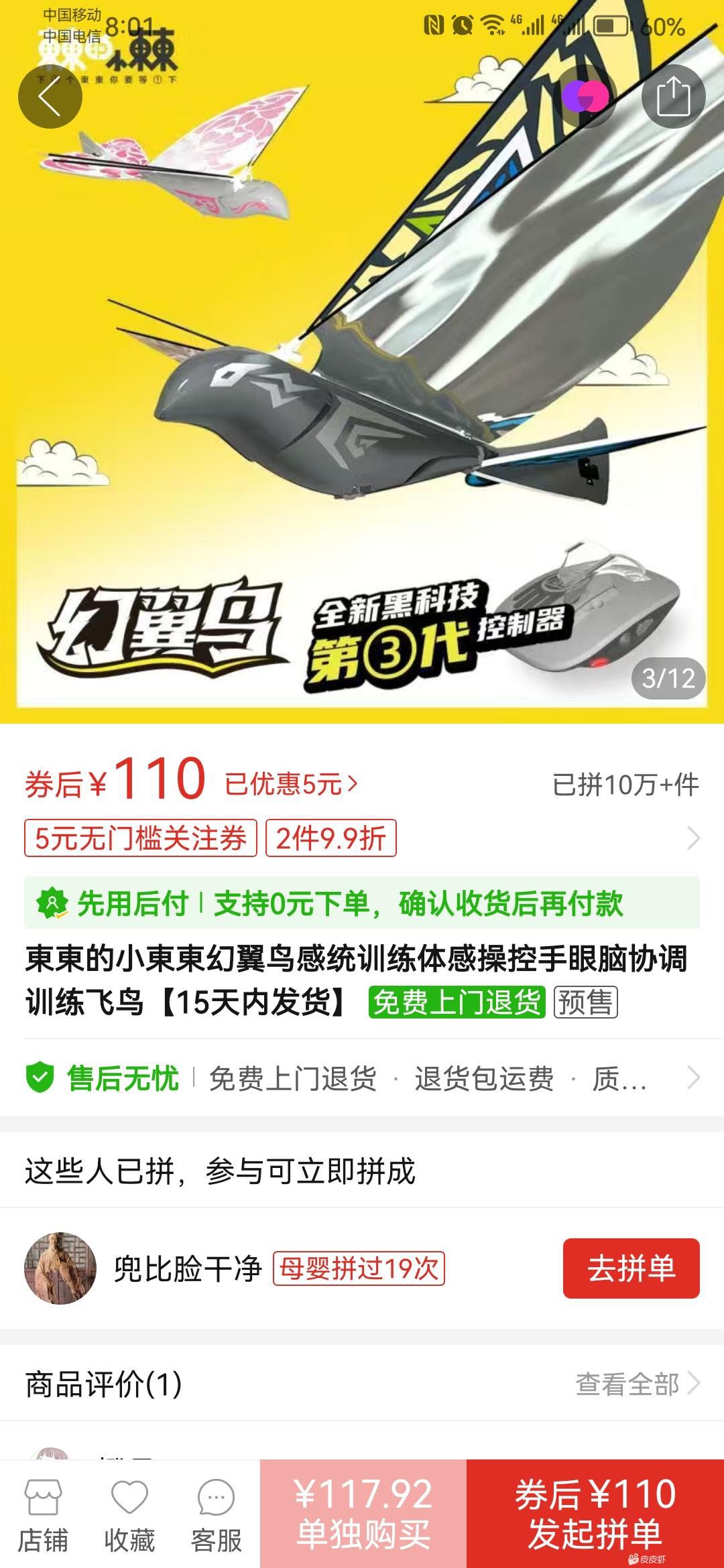The width and height of the screenshot is (724, 1568).
Task: Open the 先用后付 pay-later banner
Action: pyautogui.click(x=362, y=903)
